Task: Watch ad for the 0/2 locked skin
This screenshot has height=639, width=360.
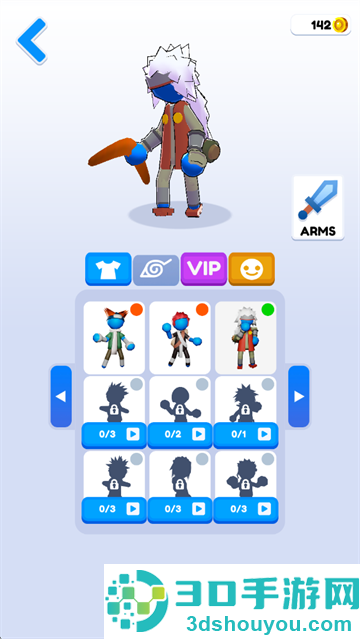Action: 180,435
